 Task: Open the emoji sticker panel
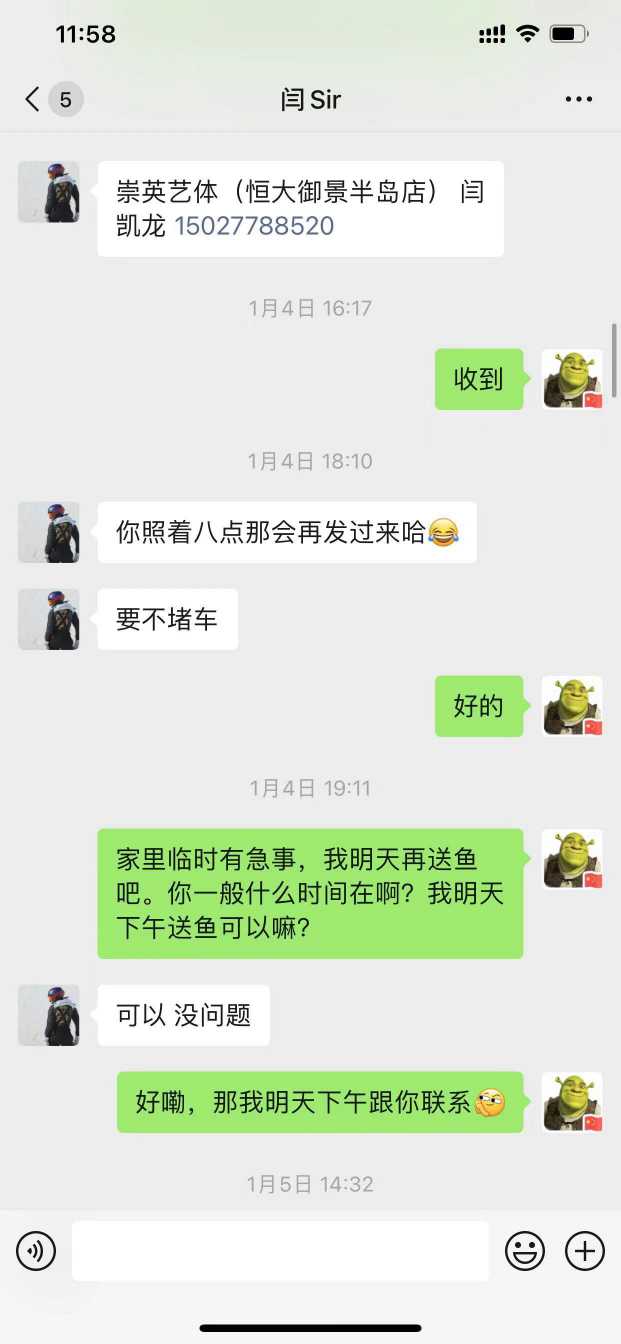(x=525, y=1251)
